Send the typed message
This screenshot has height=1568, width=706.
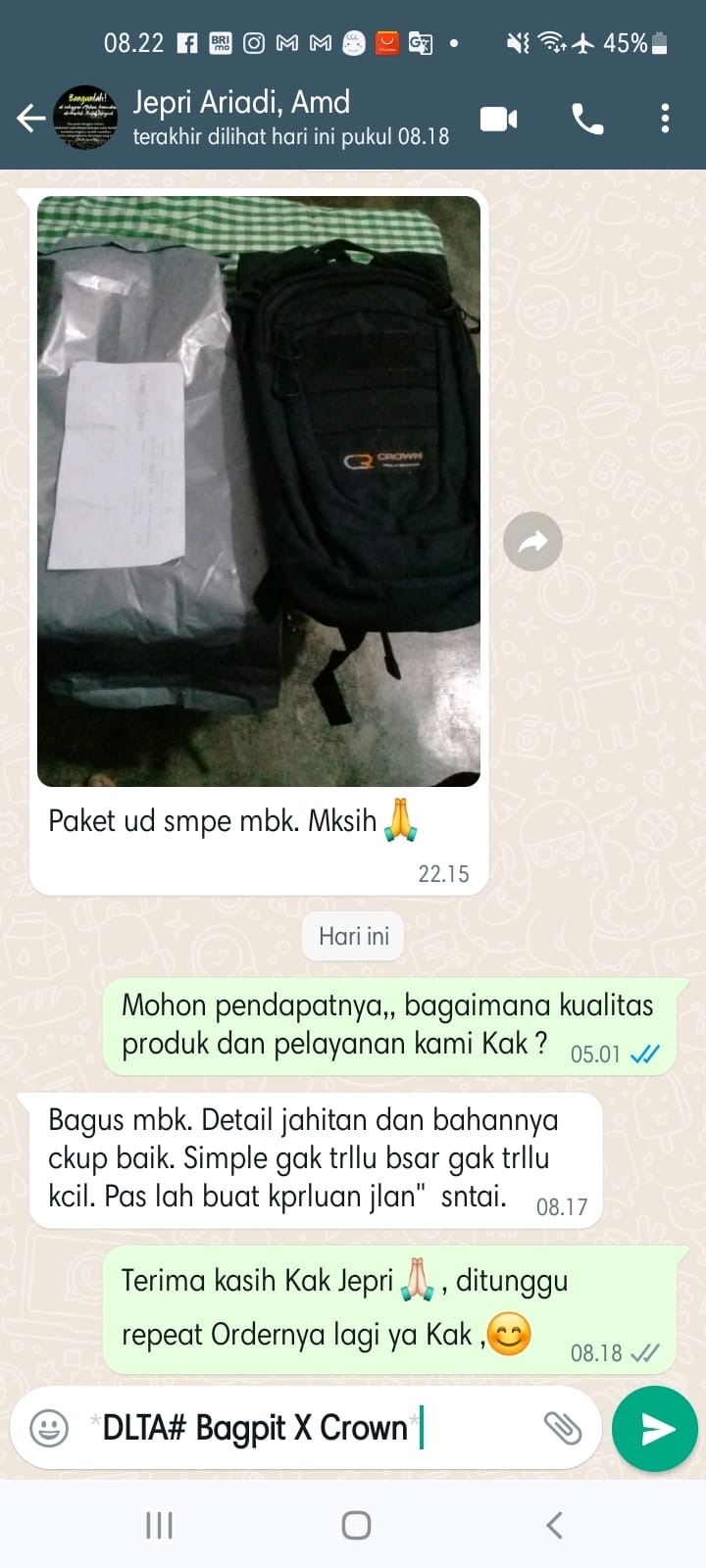pos(654,1428)
